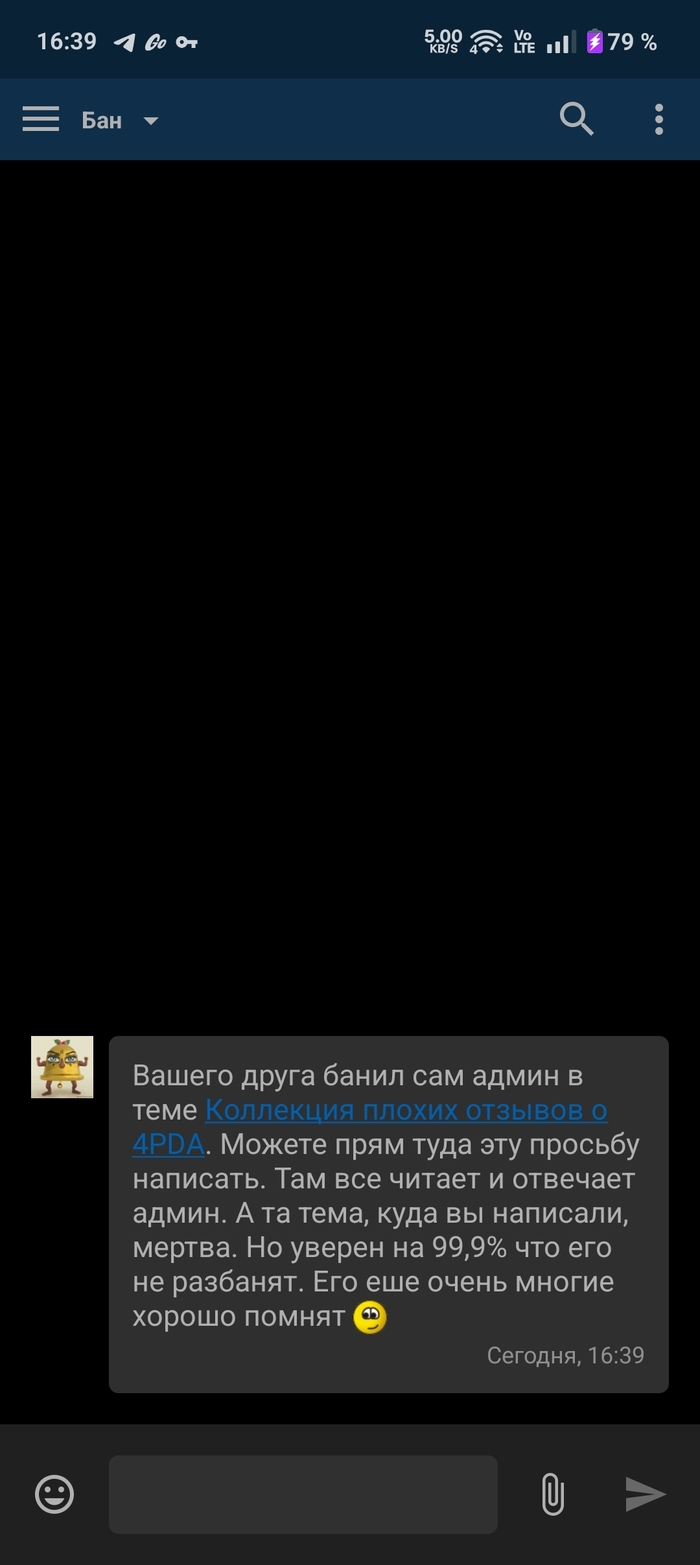Focus the message text field
This screenshot has width=700, height=1565.
pyautogui.click(x=303, y=1494)
